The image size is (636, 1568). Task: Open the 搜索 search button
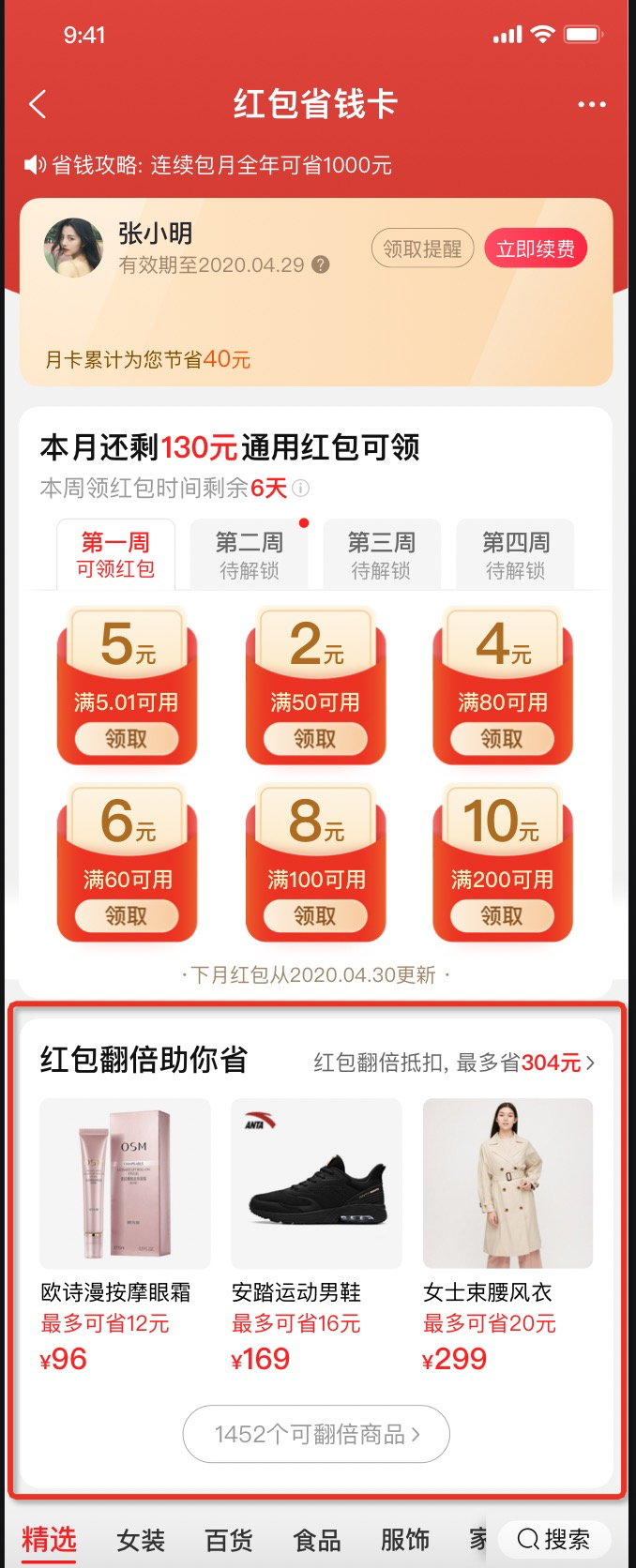[x=554, y=1539]
